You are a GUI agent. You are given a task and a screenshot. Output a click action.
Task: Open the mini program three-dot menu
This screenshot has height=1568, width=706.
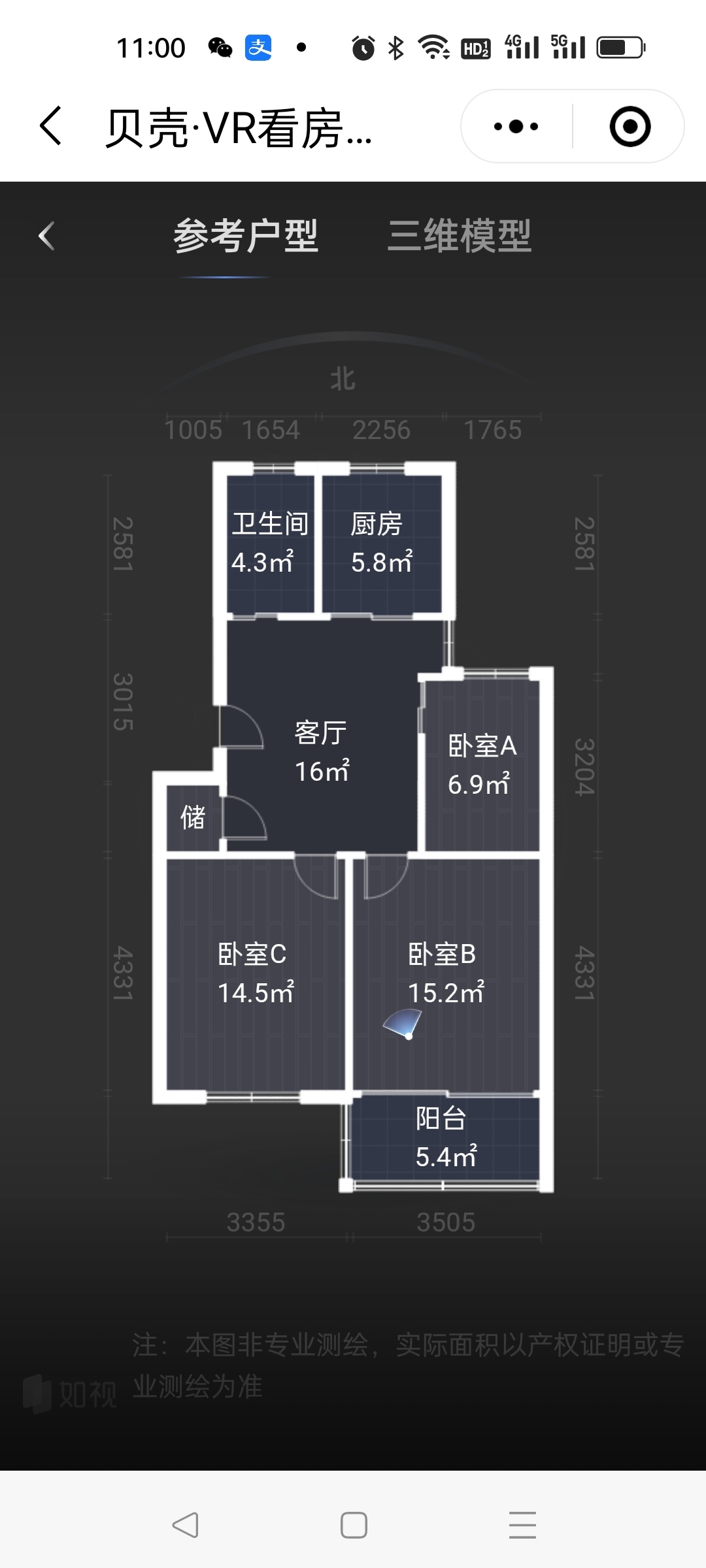516,126
